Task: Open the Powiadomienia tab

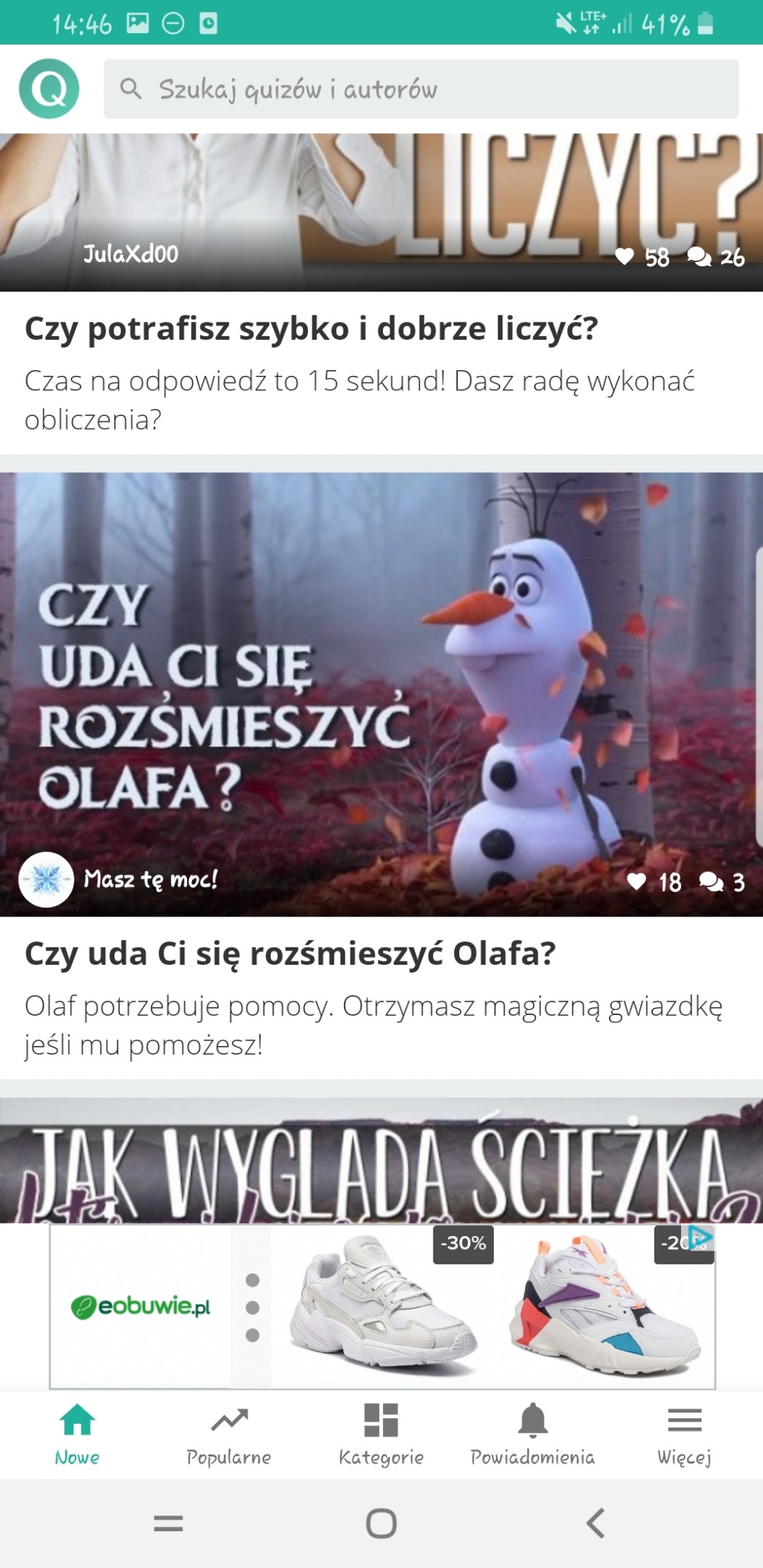Action: coord(533,1436)
